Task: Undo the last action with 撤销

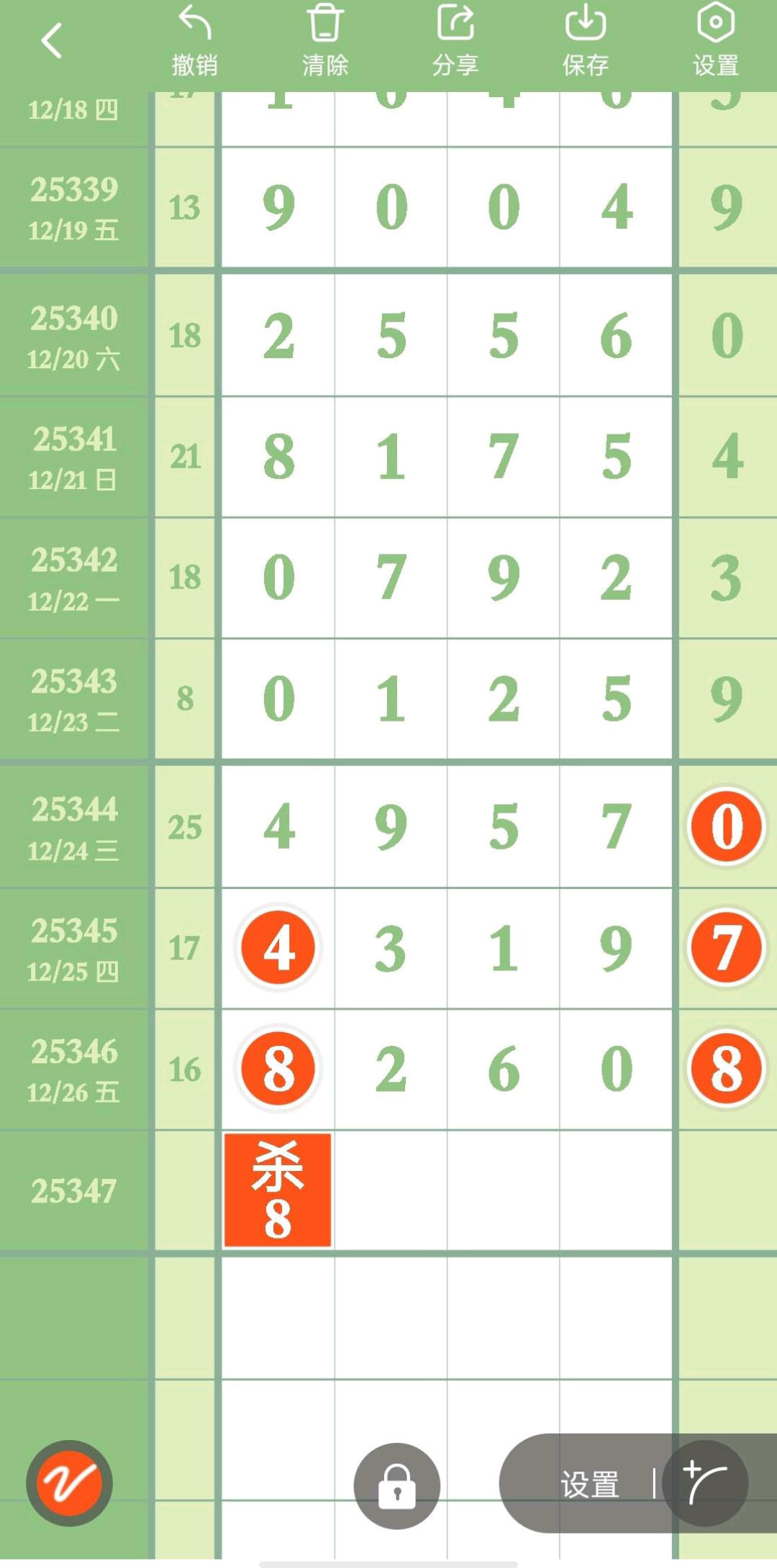Action: pyautogui.click(x=194, y=41)
